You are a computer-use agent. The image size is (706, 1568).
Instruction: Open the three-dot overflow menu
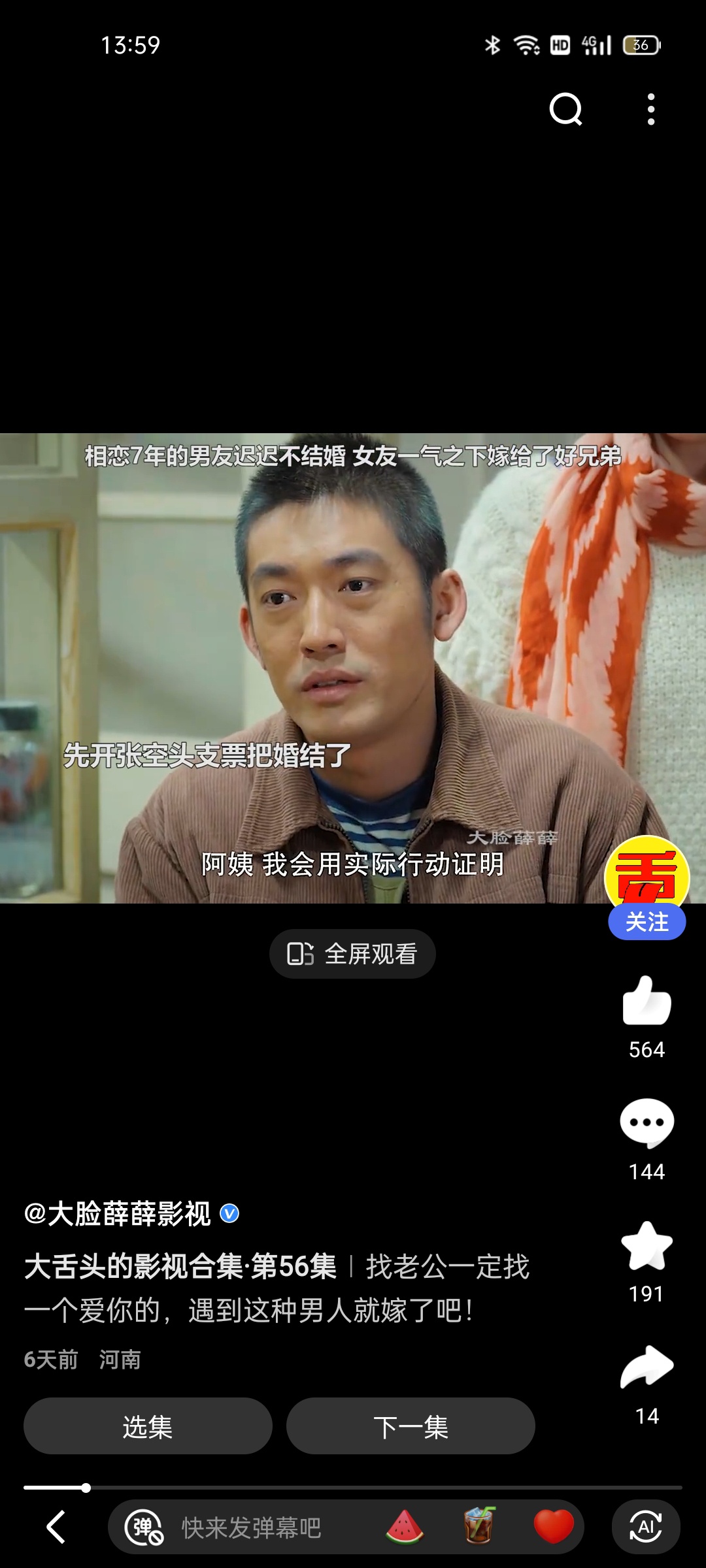pos(650,109)
